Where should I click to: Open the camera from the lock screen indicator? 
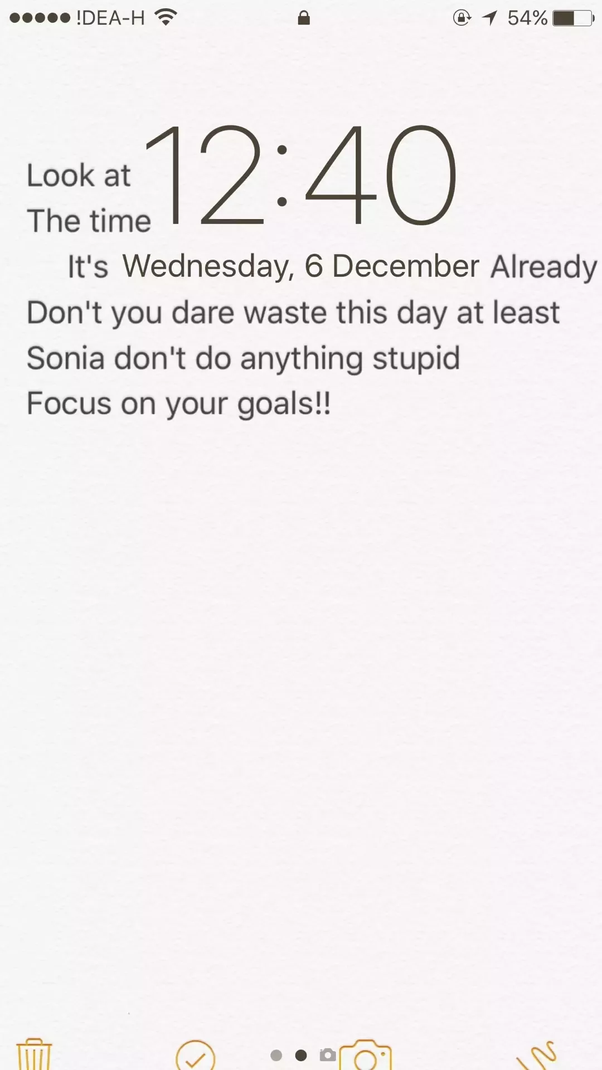coord(328,1055)
